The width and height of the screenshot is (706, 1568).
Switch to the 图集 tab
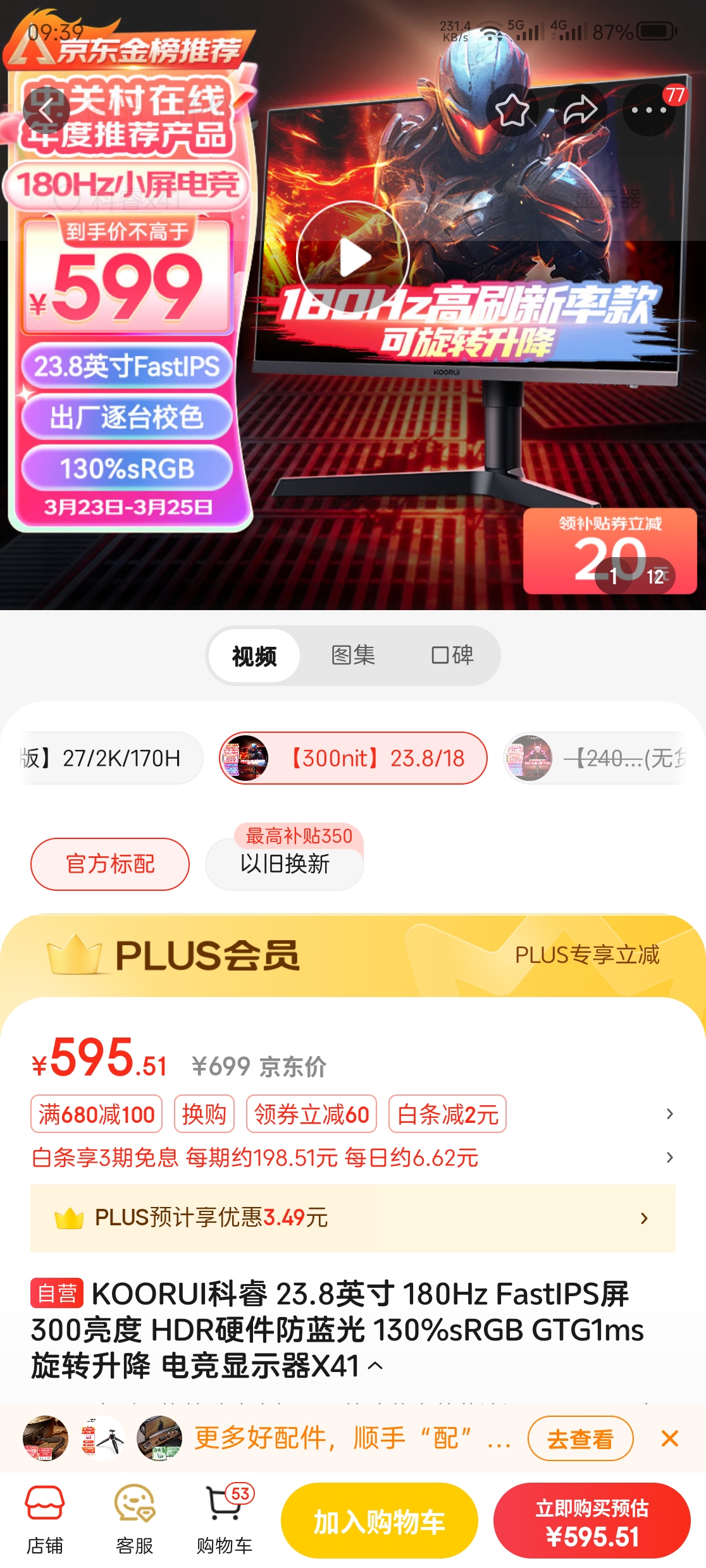coord(354,656)
